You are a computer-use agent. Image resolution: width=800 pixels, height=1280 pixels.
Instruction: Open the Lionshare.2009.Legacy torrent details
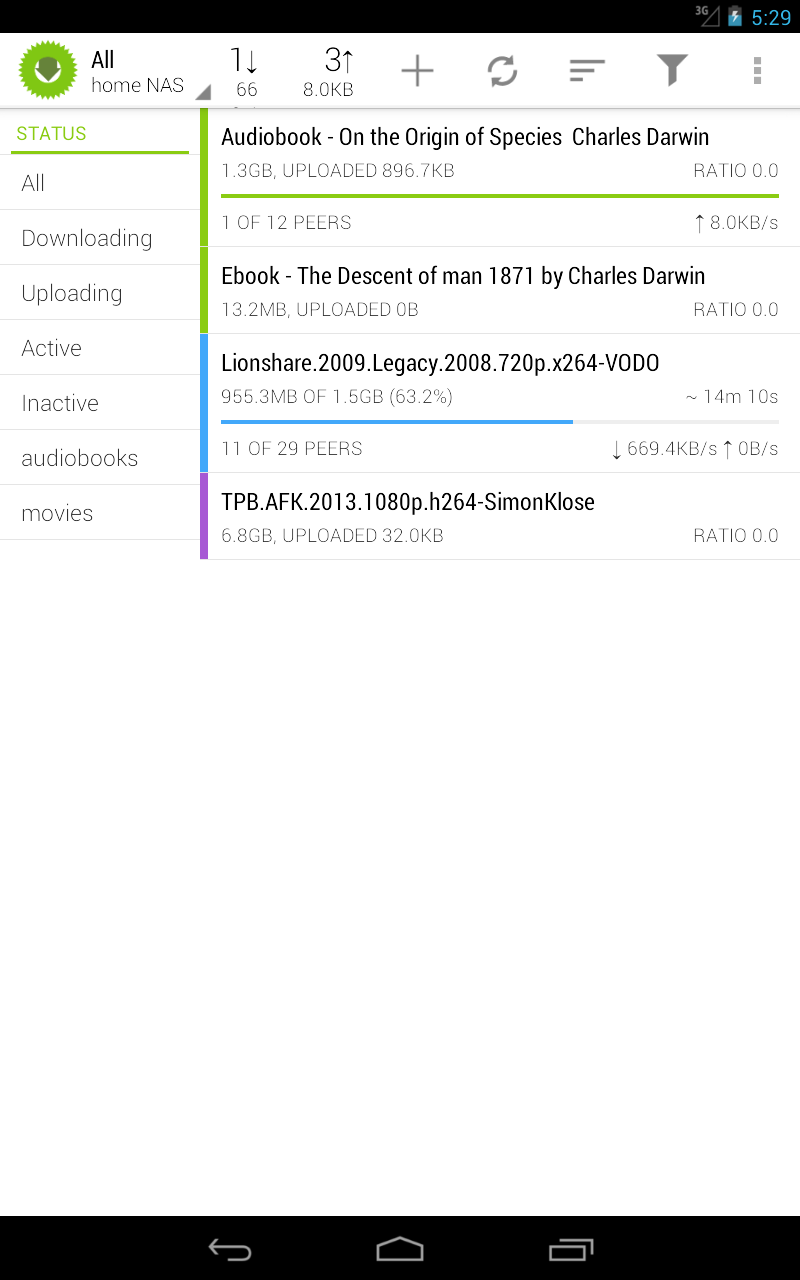point(500,403)
